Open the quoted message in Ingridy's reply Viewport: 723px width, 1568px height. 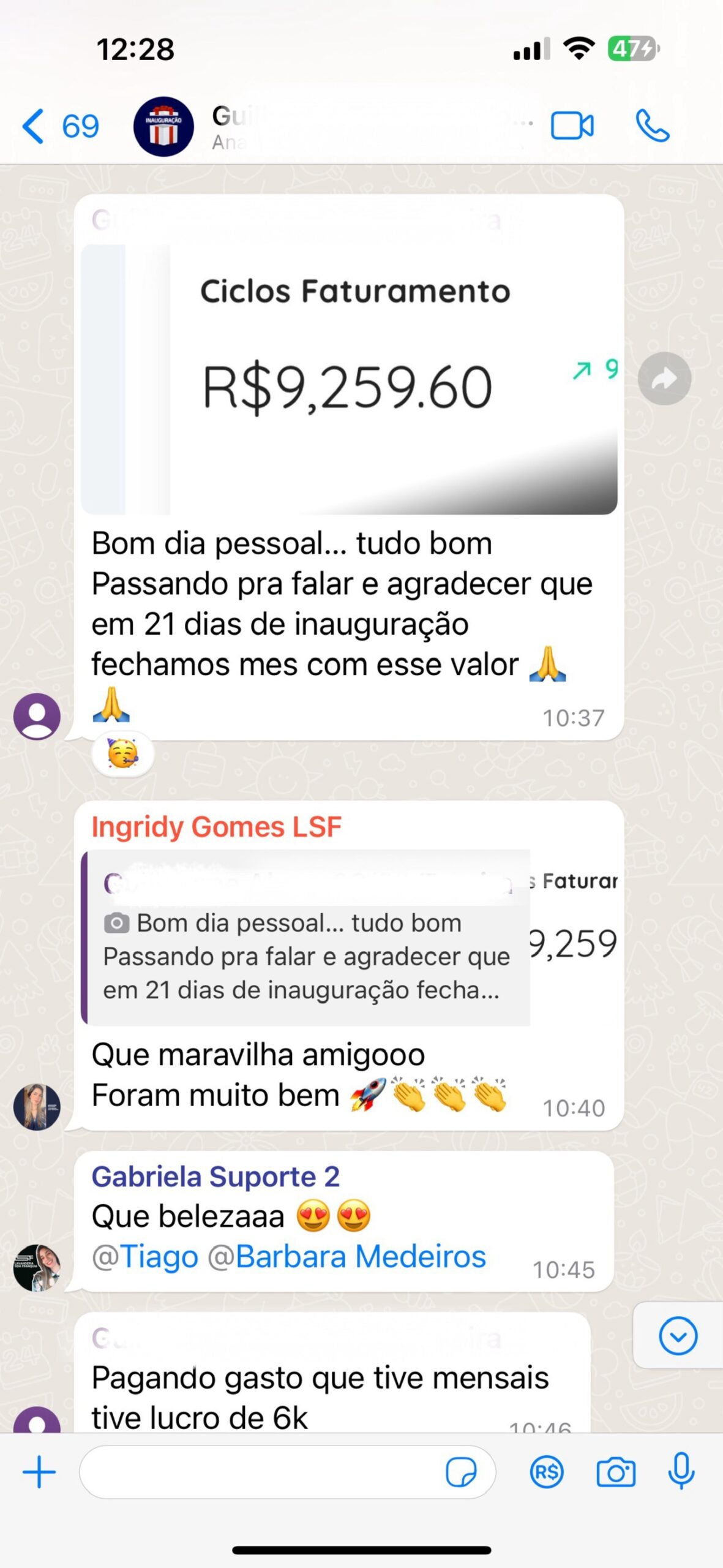(x=306, y=938)
